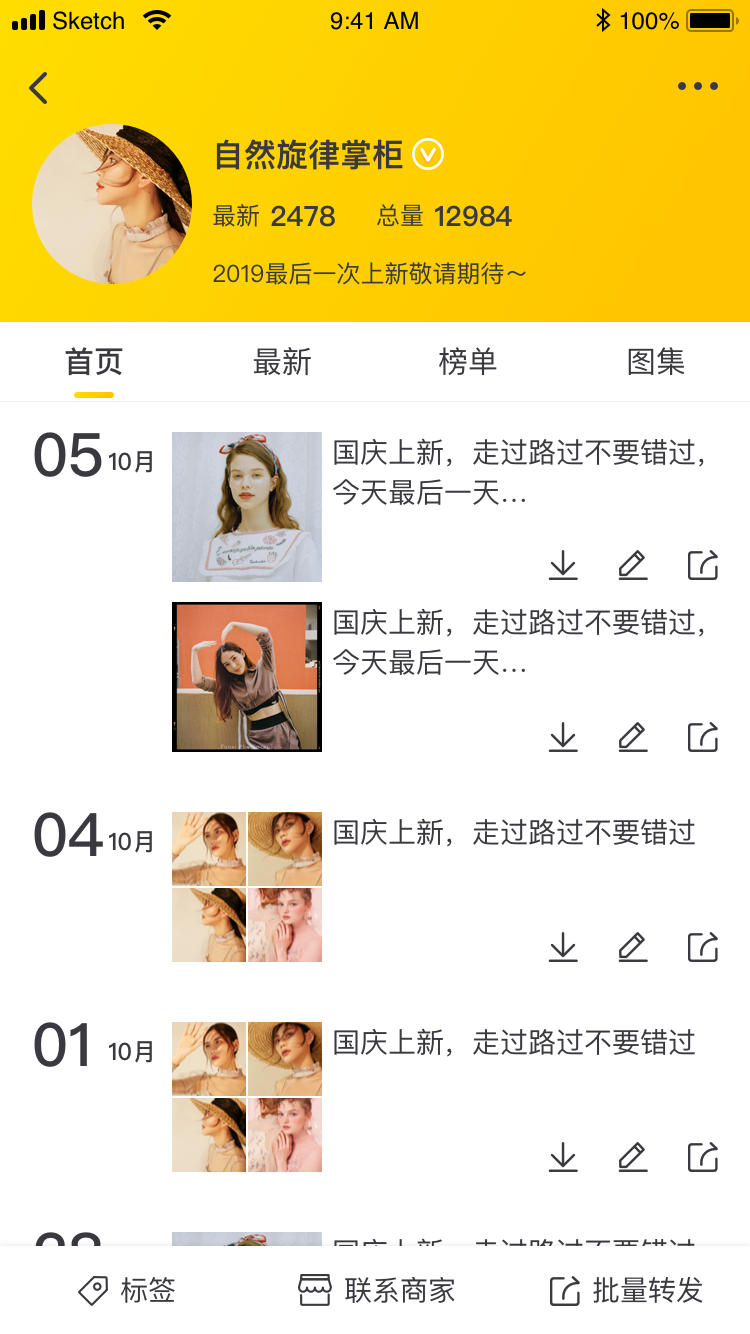This screenshot has width=750, height=1334.
Task: Forward the October 4 post
Action: point(702,947)
